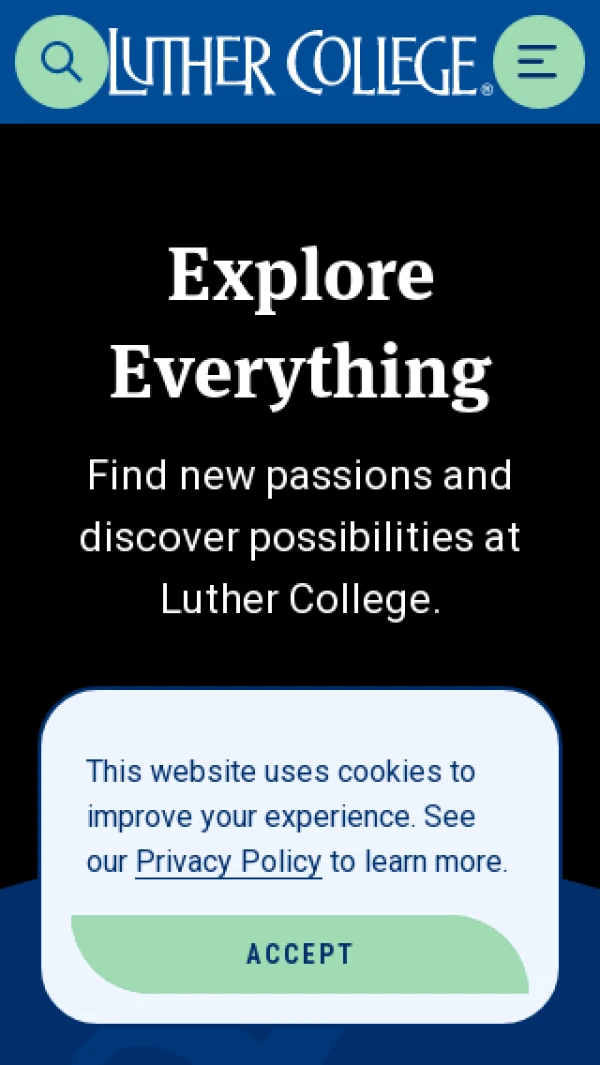Image resolution: width=600 pixels, height=1065 pixels.
Task: Accept the cookies notice
Action: tap(300, 954)
